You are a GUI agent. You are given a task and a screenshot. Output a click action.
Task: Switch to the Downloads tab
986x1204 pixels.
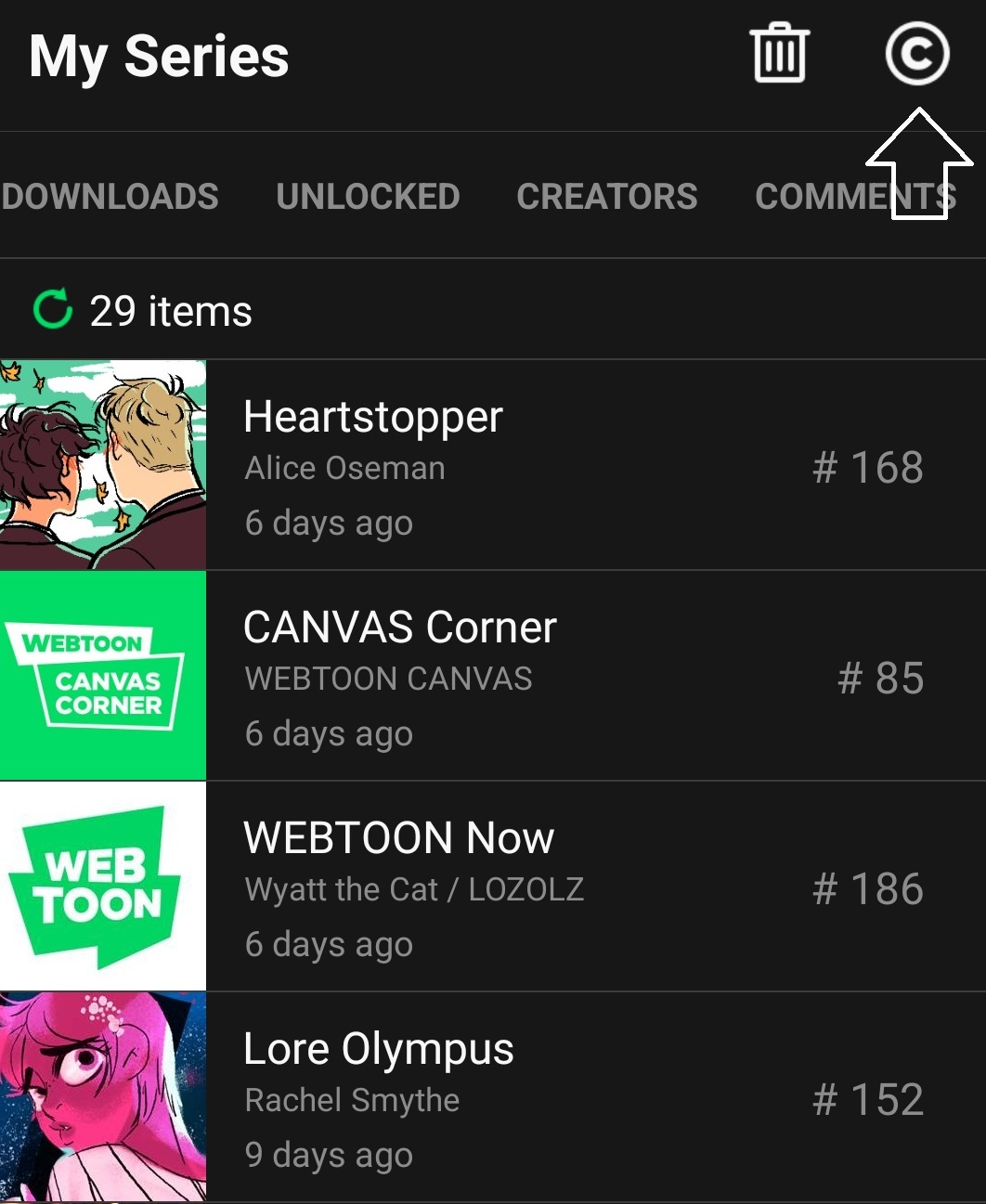click(110, 196)
